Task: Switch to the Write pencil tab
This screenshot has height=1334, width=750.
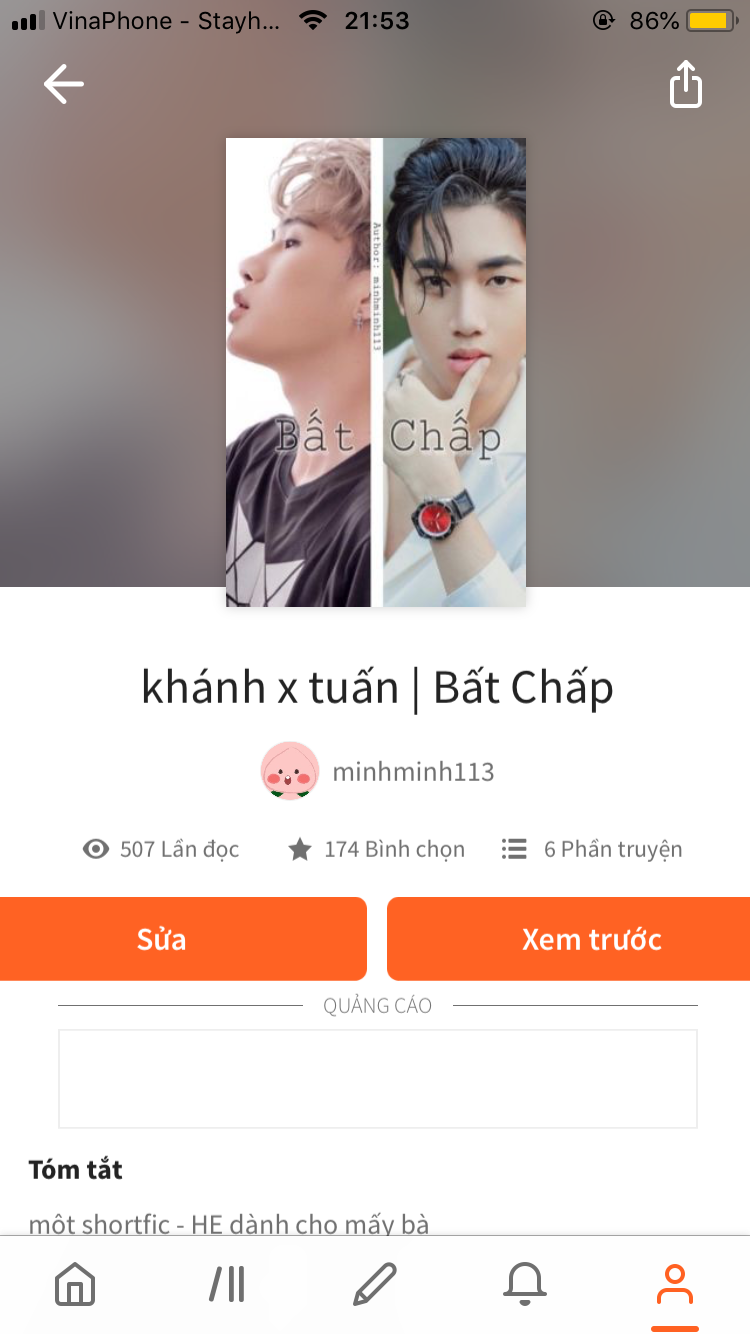Action: [375, 1284]
